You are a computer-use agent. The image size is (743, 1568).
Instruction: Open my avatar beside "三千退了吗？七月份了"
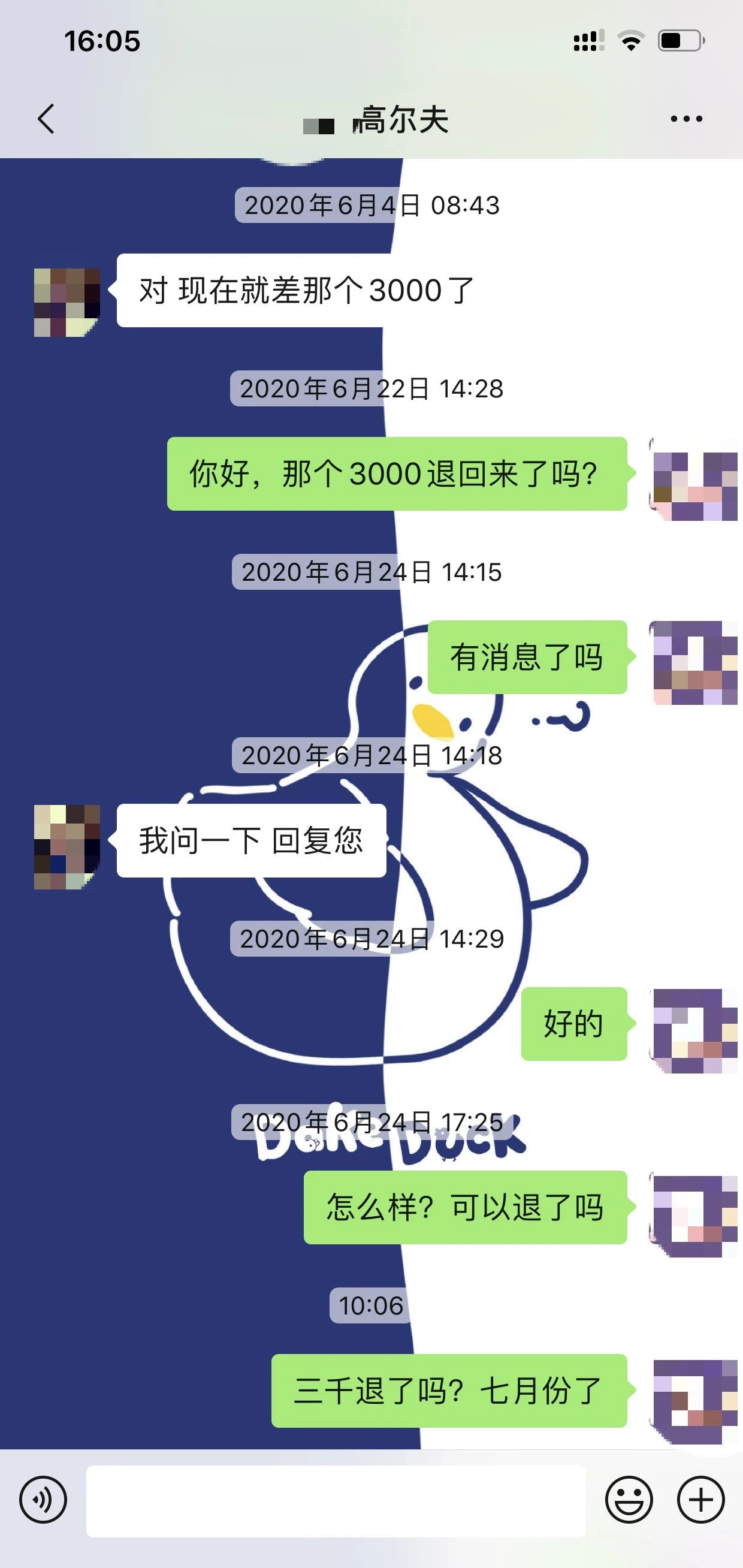pos(694,1402)
